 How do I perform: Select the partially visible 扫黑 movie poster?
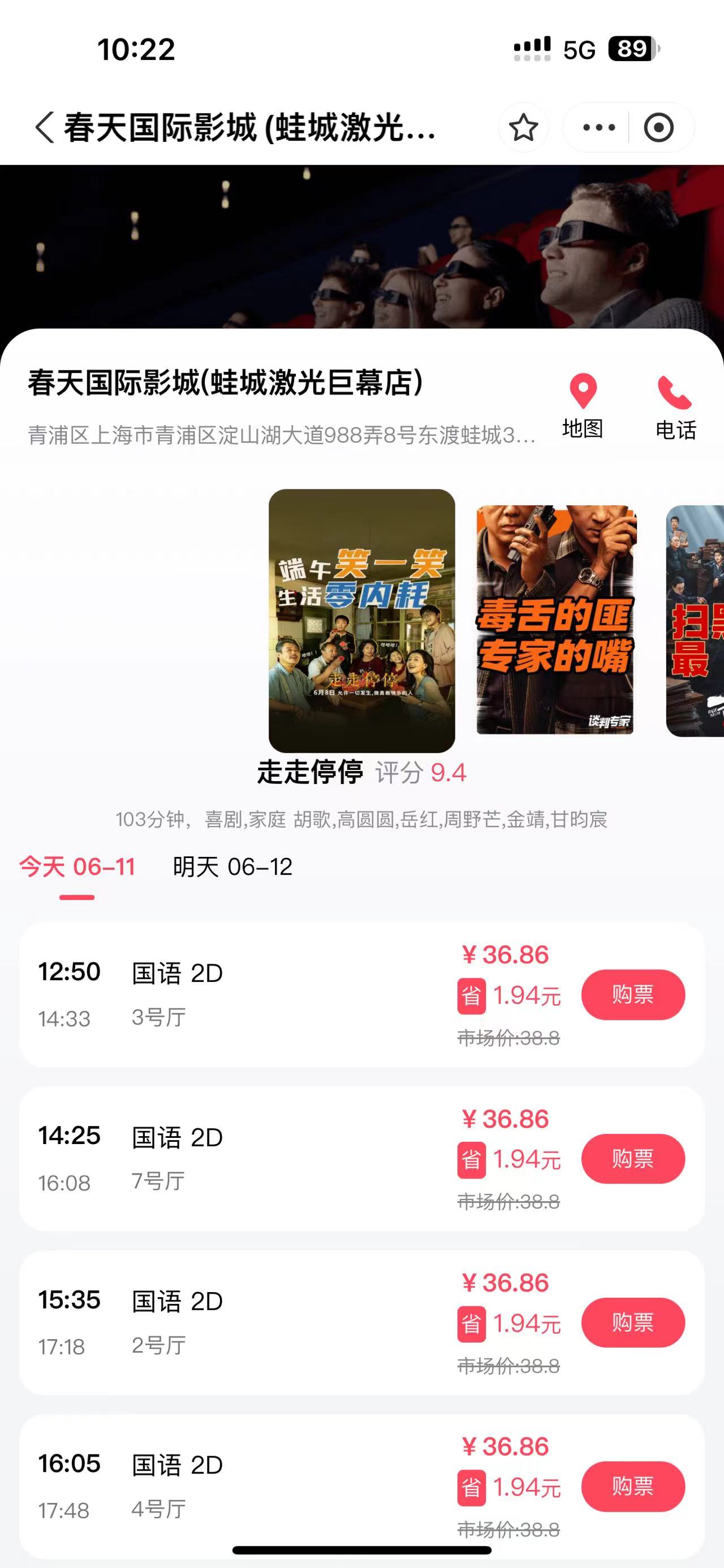pyautogui.click(x=695, y=620)
